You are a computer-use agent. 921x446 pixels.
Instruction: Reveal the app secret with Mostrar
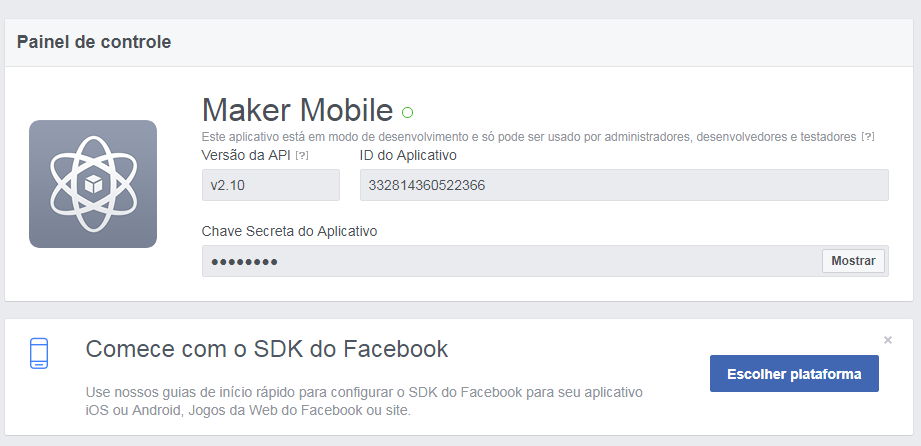click(x=853, y=261)
